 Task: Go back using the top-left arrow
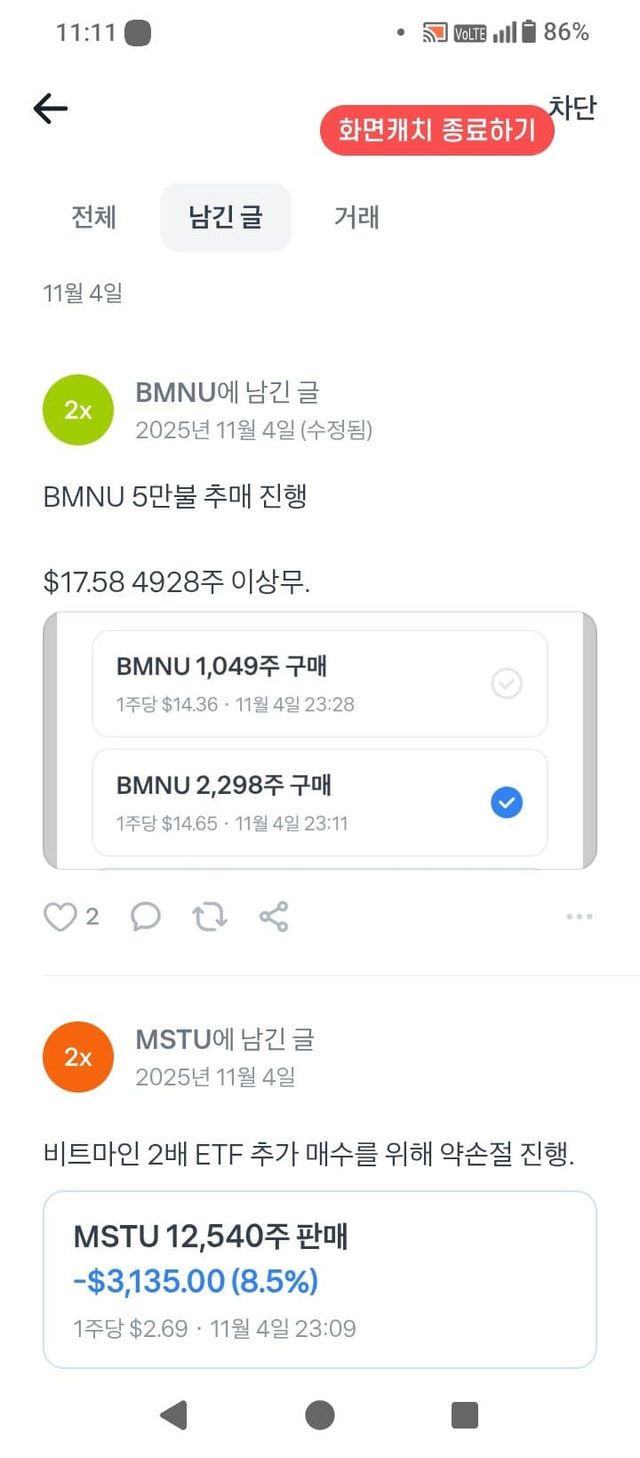[50, 109]
